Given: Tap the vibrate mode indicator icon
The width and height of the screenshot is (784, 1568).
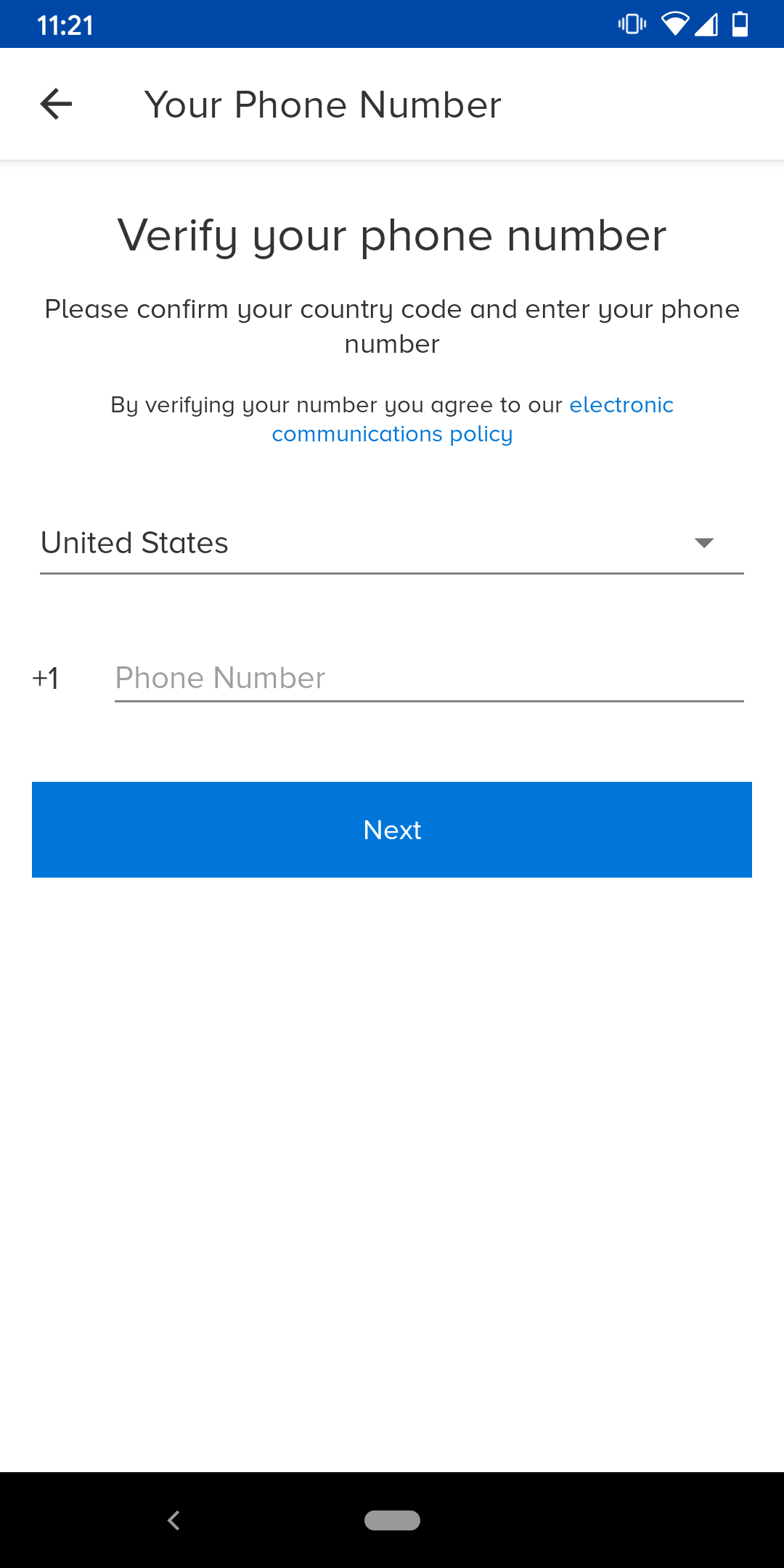Looking at the screenshot, I should point(631,24).
